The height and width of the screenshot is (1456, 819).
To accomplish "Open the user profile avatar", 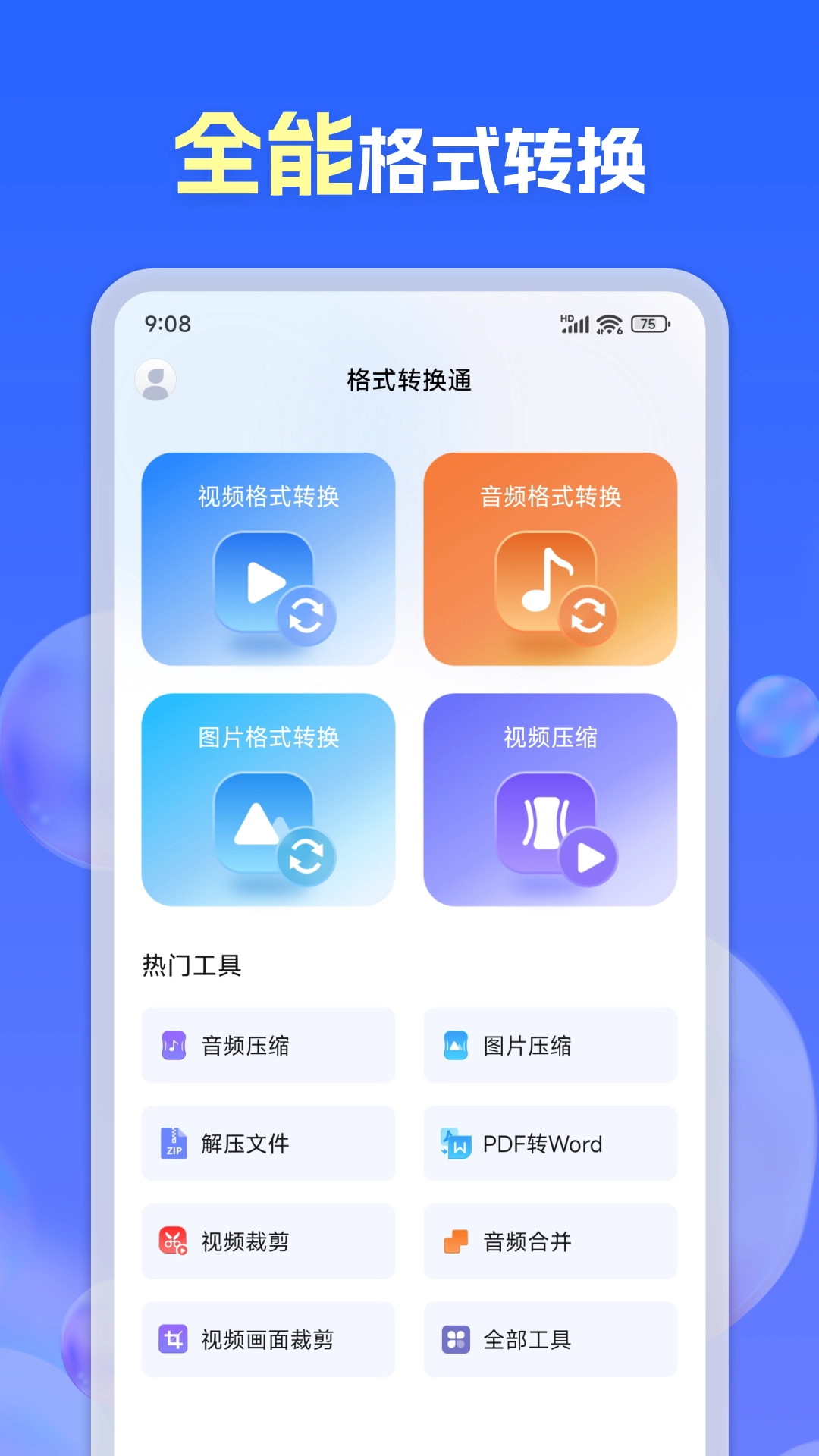I will click(x=156, y=379).
